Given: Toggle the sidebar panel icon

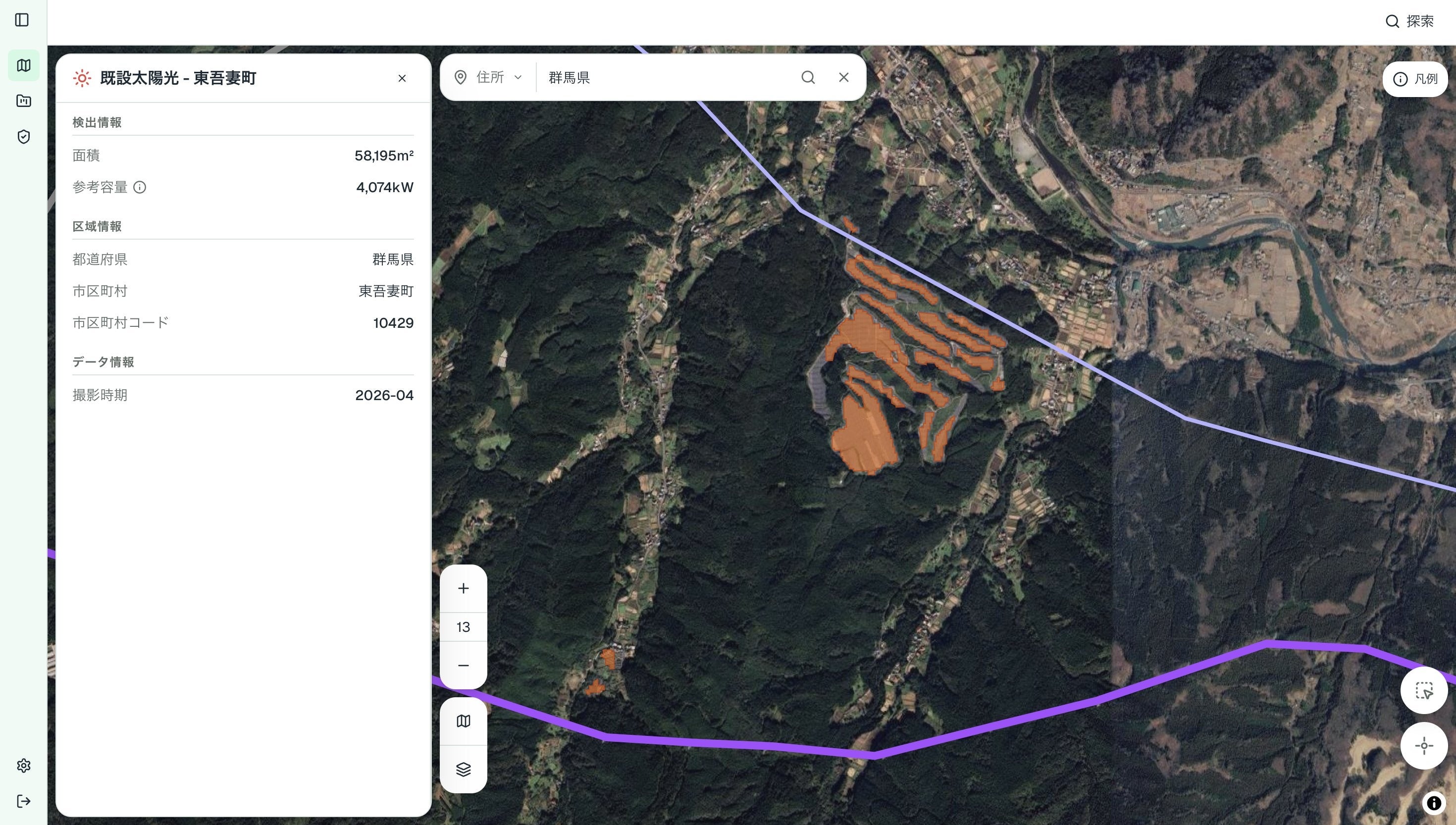Looking at the screenshot, I should tap(22, 20).
